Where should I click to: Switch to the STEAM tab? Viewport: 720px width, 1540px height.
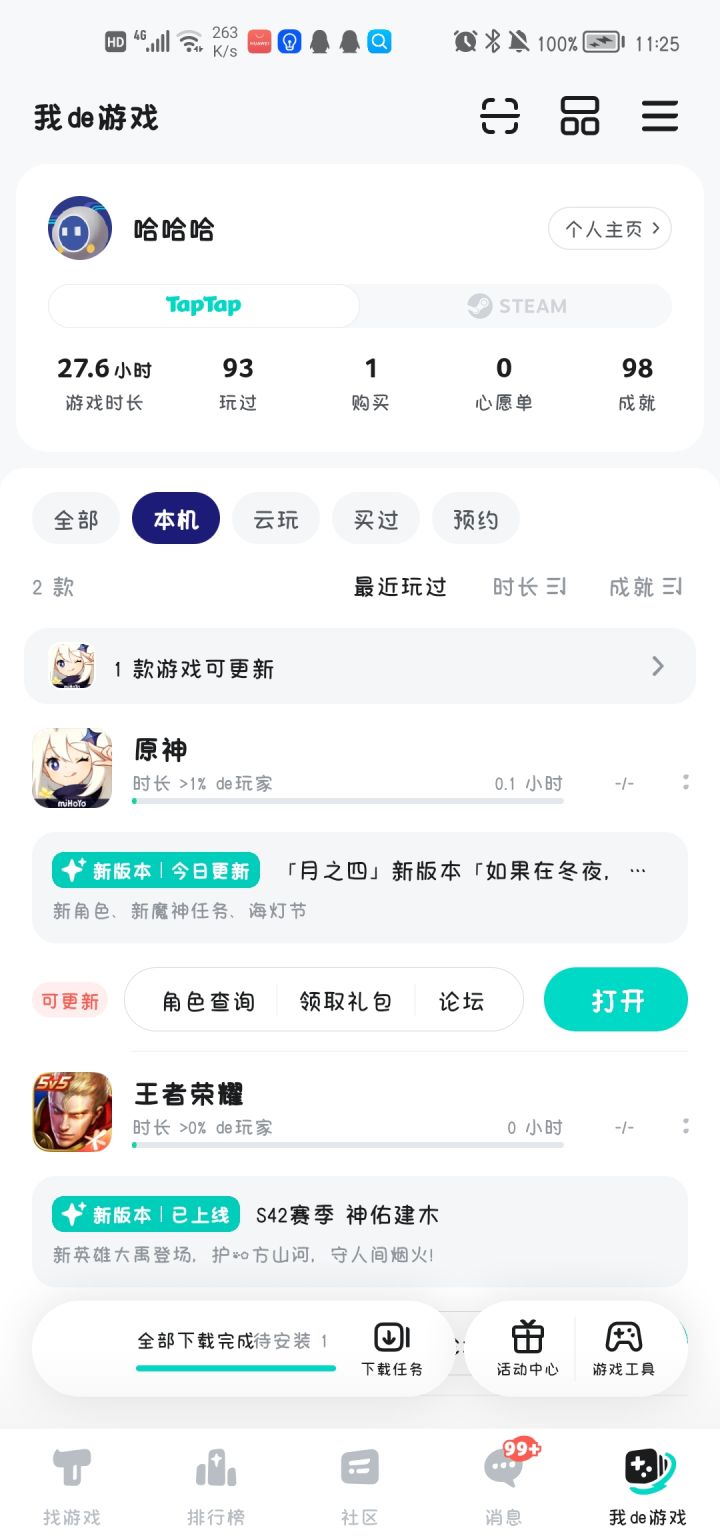click(x=519, y=306)
